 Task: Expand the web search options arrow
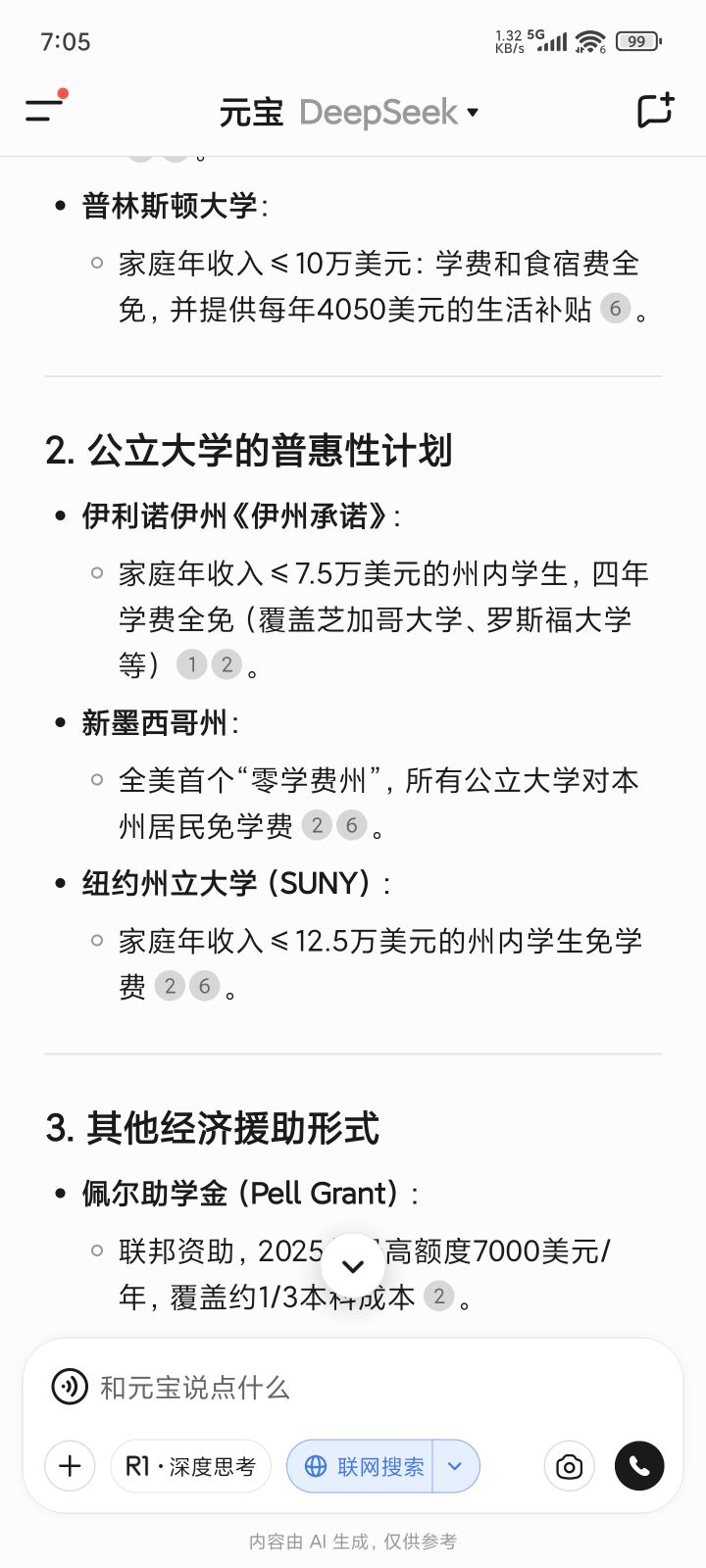pyautogui.click(x=455, y=1466)
